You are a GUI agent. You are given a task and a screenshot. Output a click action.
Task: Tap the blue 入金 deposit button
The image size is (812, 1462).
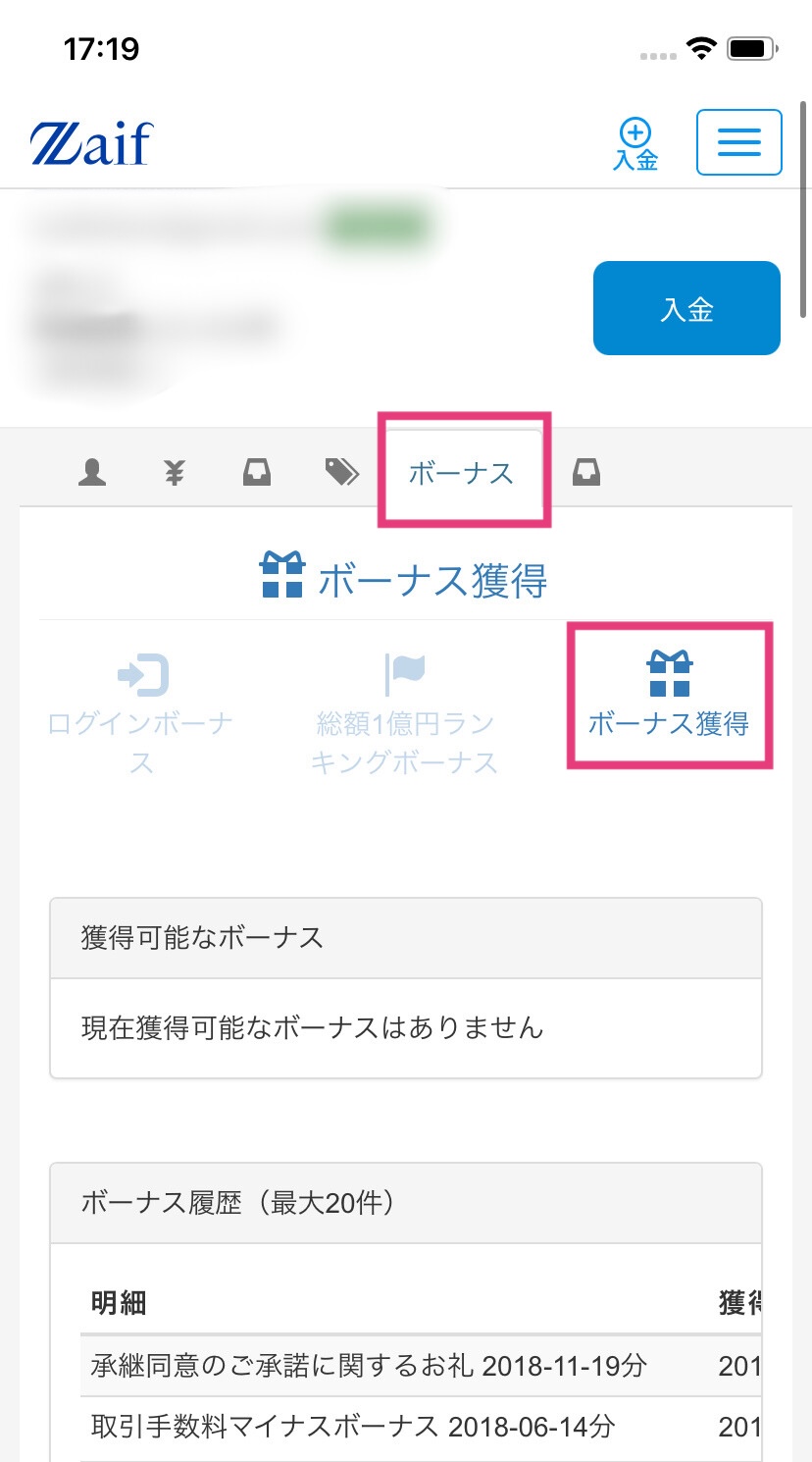coord(686,308)
